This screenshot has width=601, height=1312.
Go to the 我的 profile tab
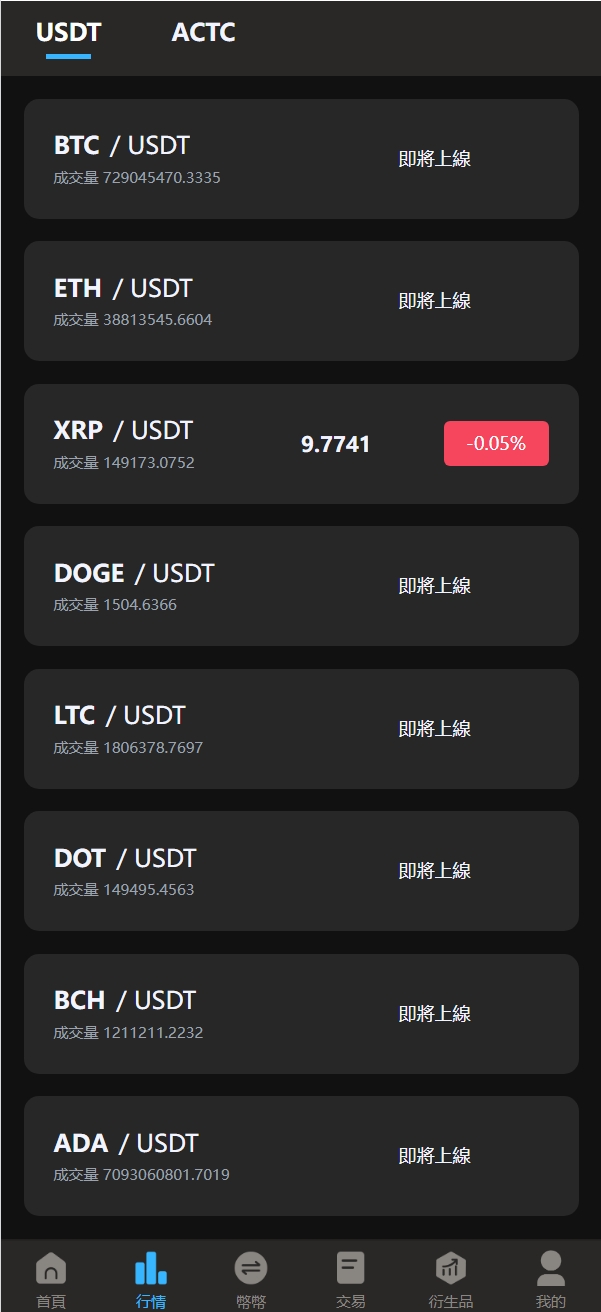(x=551, y=1279)
